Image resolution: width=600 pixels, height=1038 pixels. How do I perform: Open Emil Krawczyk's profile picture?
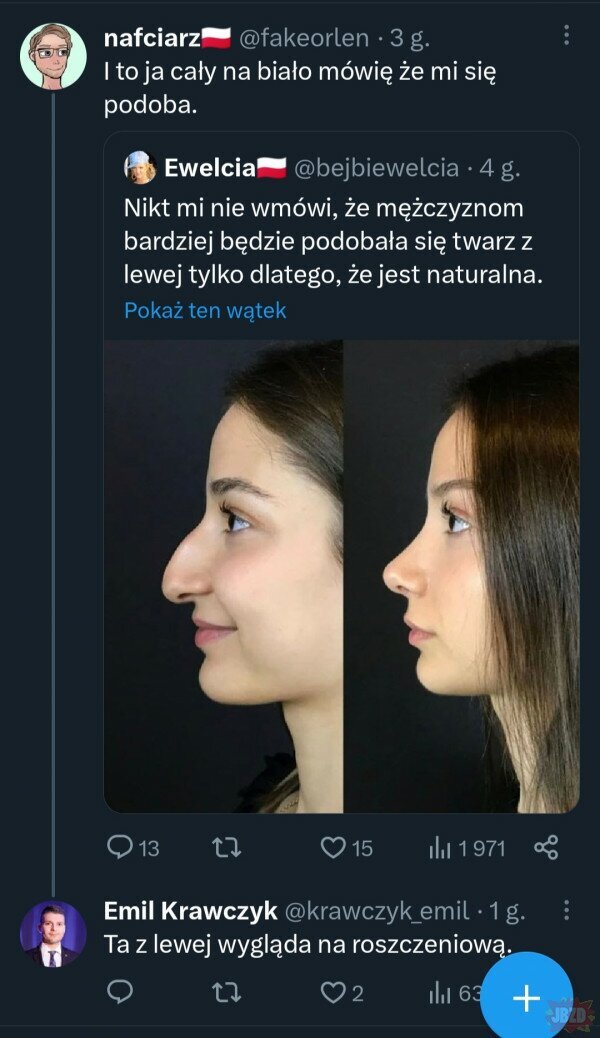pyautogui.click(x=53, y=934)
